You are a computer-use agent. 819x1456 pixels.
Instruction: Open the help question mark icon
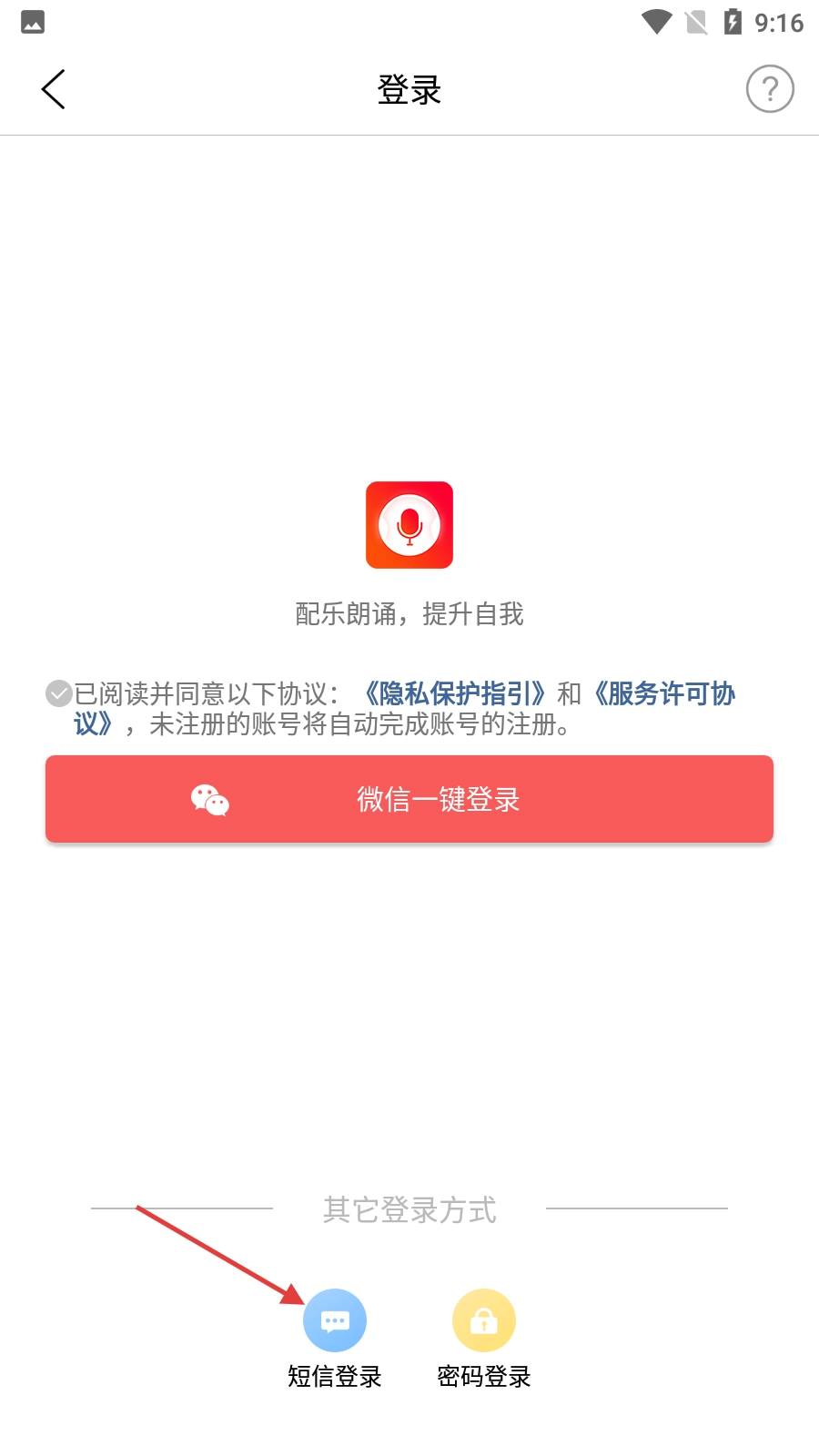click(x=770, y=89)
